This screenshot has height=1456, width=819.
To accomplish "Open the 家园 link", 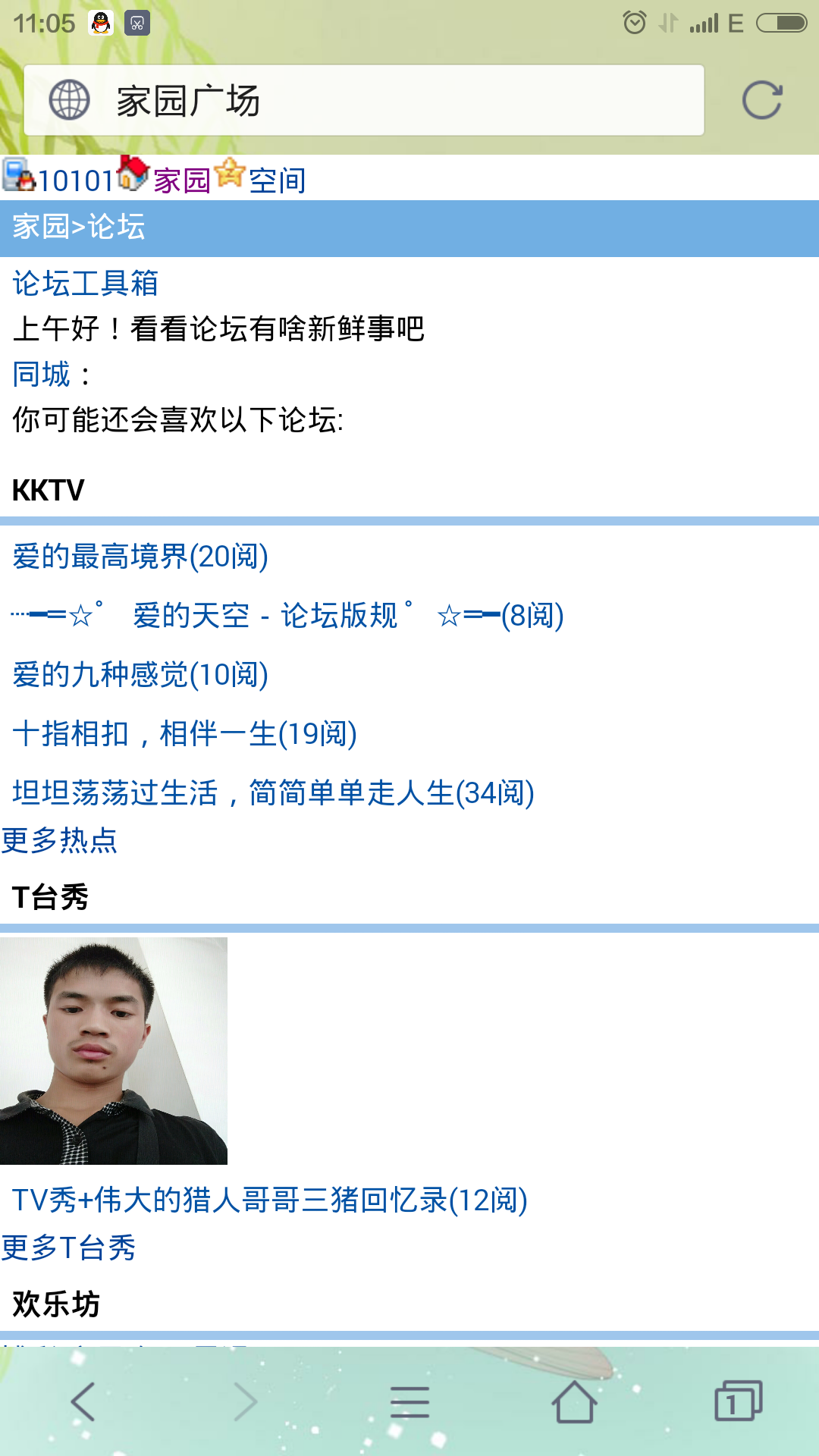I will point(181,180).
